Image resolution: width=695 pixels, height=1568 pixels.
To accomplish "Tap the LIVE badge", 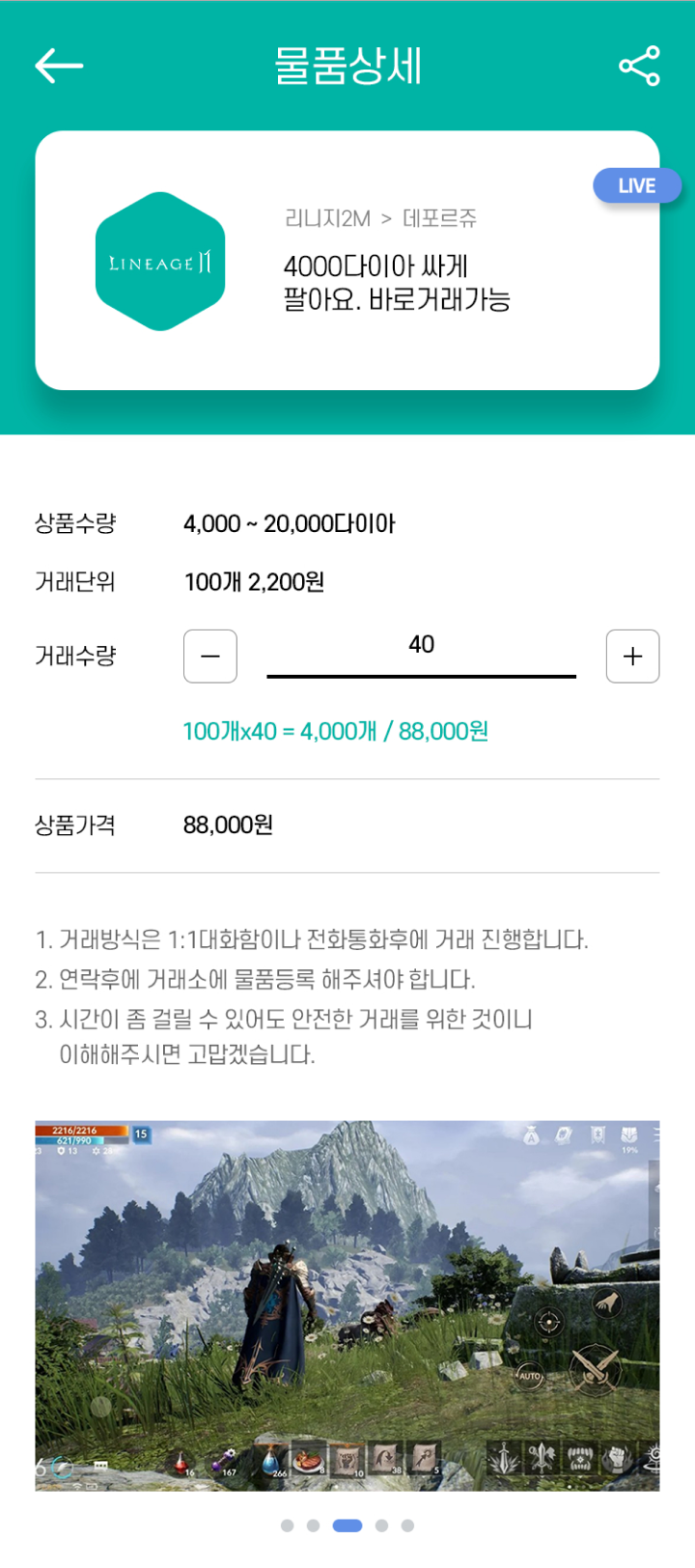I will [x=637, y=185].
